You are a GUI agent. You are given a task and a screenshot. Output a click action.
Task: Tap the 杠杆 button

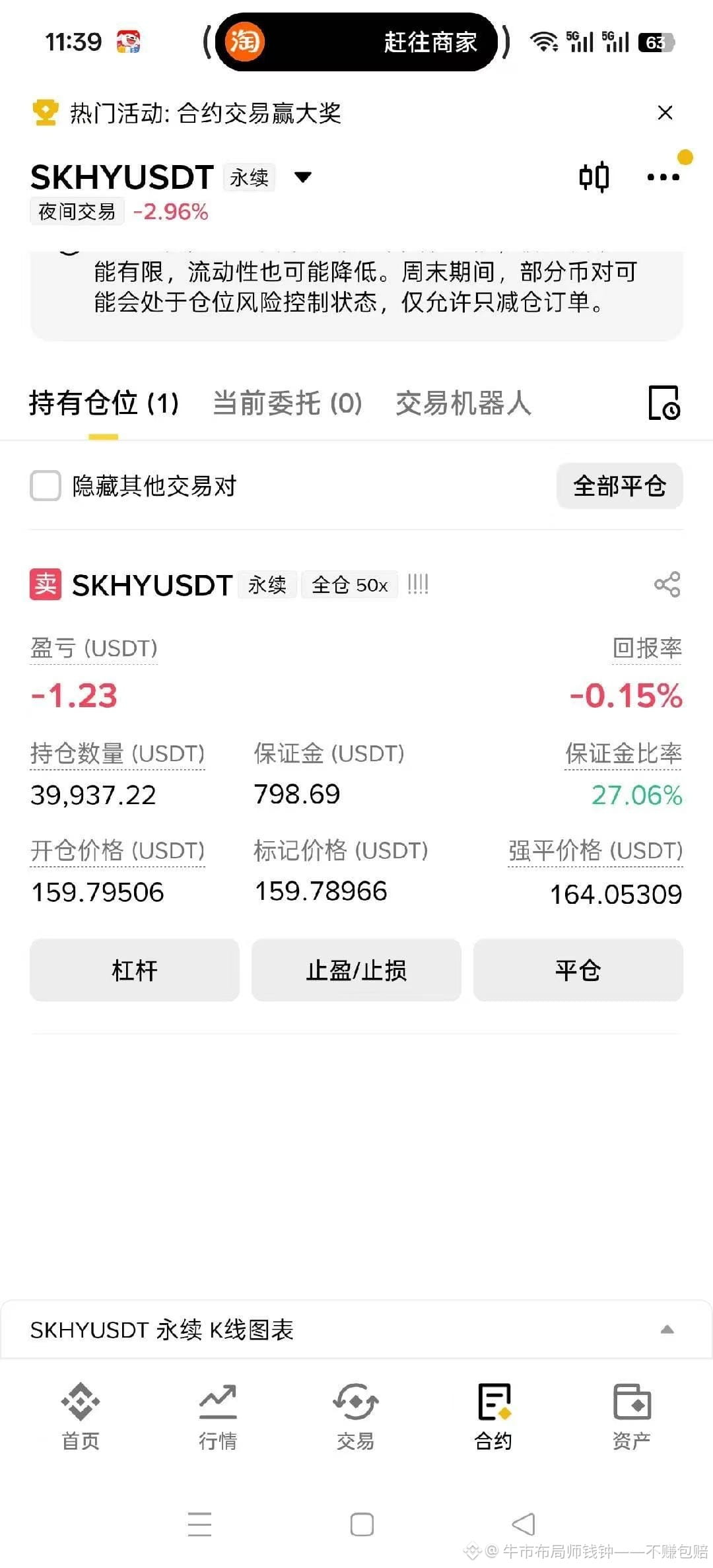[135, 970]
